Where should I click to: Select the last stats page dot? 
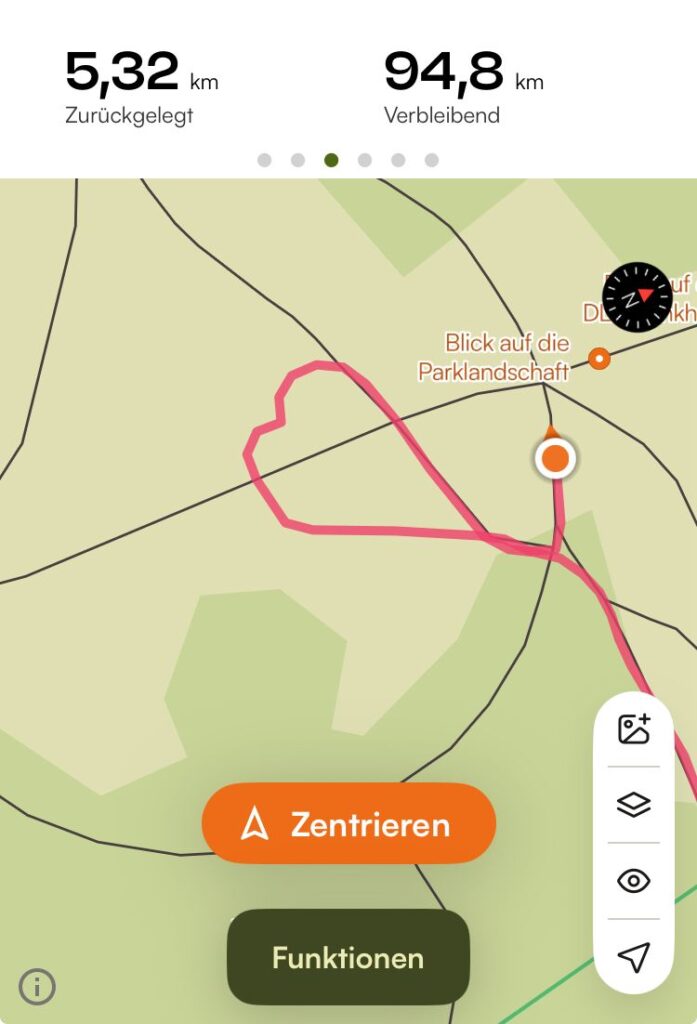pos(431,160)
